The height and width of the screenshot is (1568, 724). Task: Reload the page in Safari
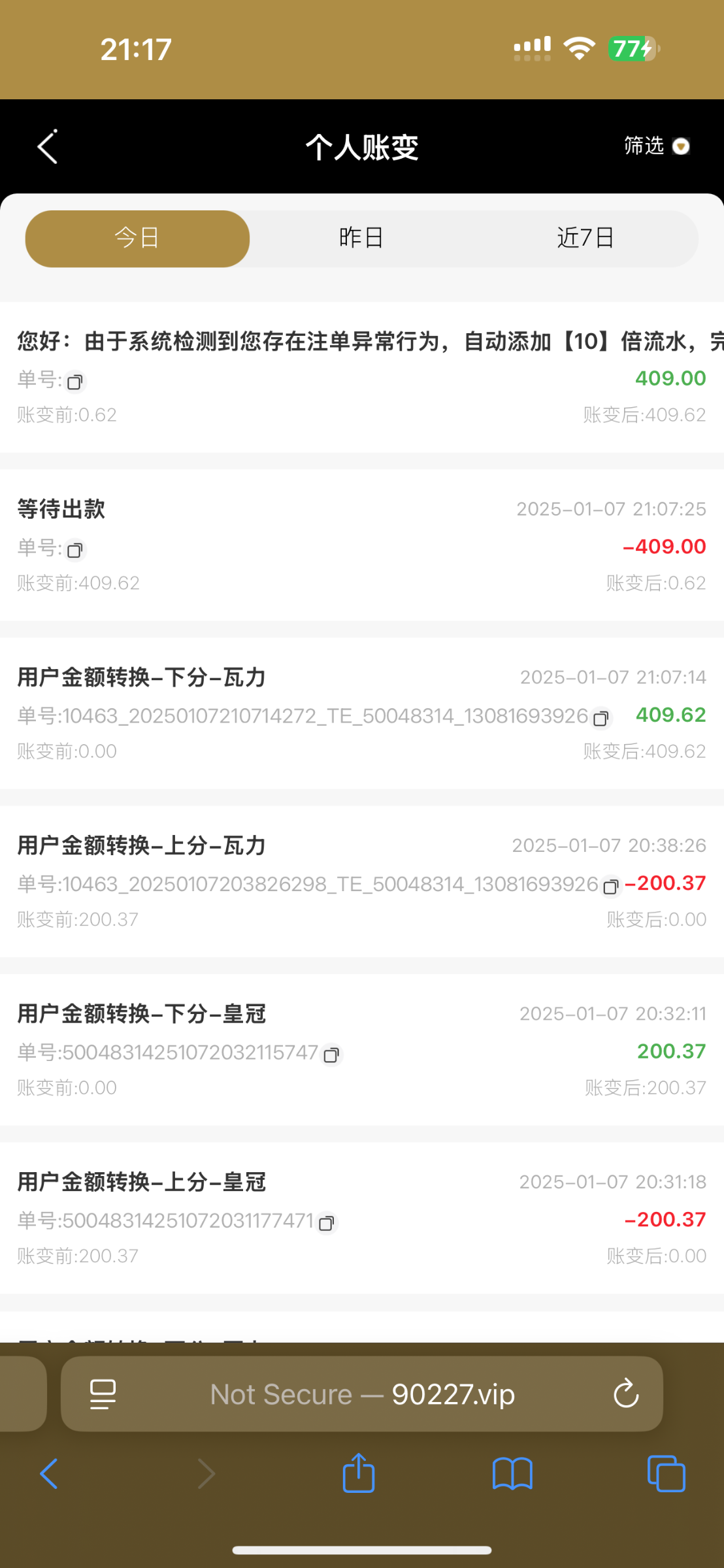click(626, 1394)
